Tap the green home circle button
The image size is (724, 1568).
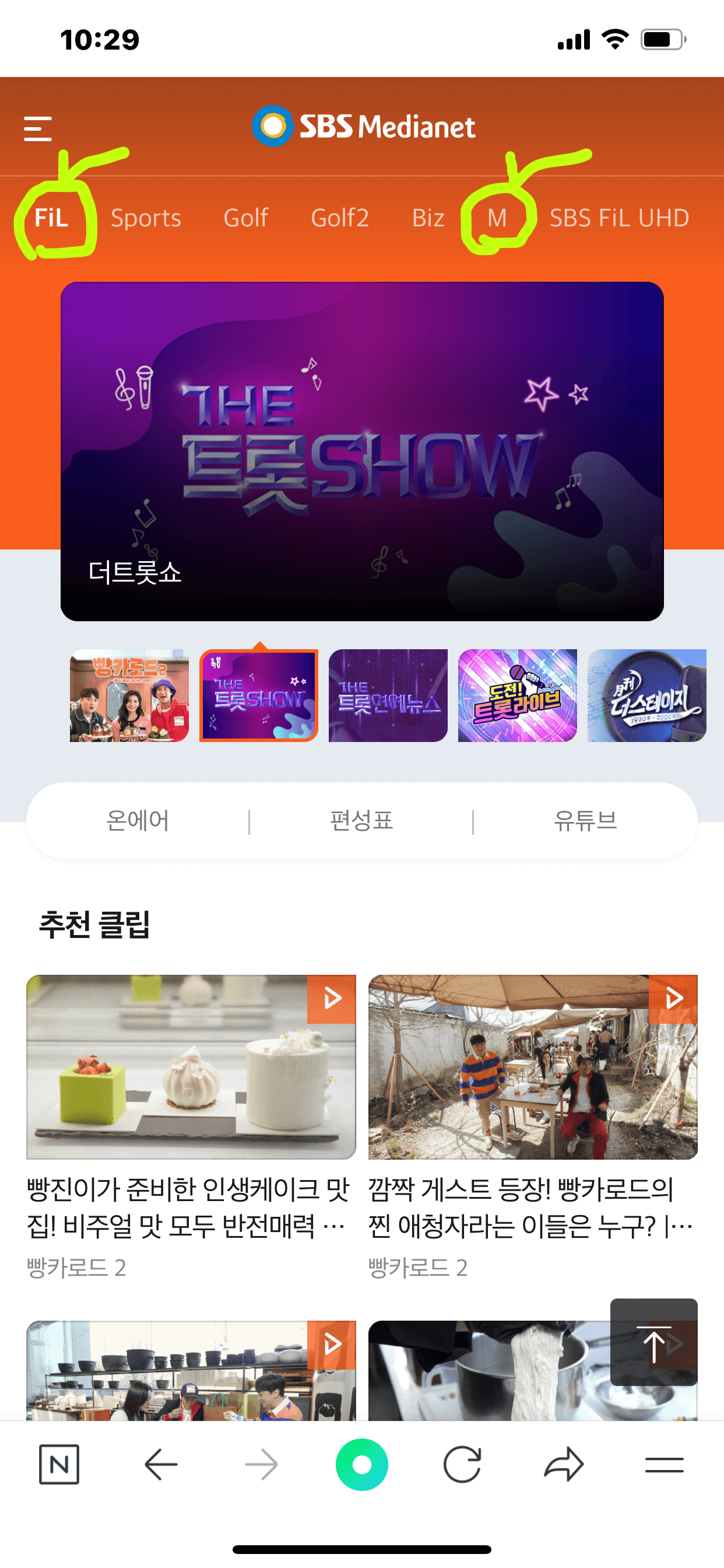tap(362, 1465)
